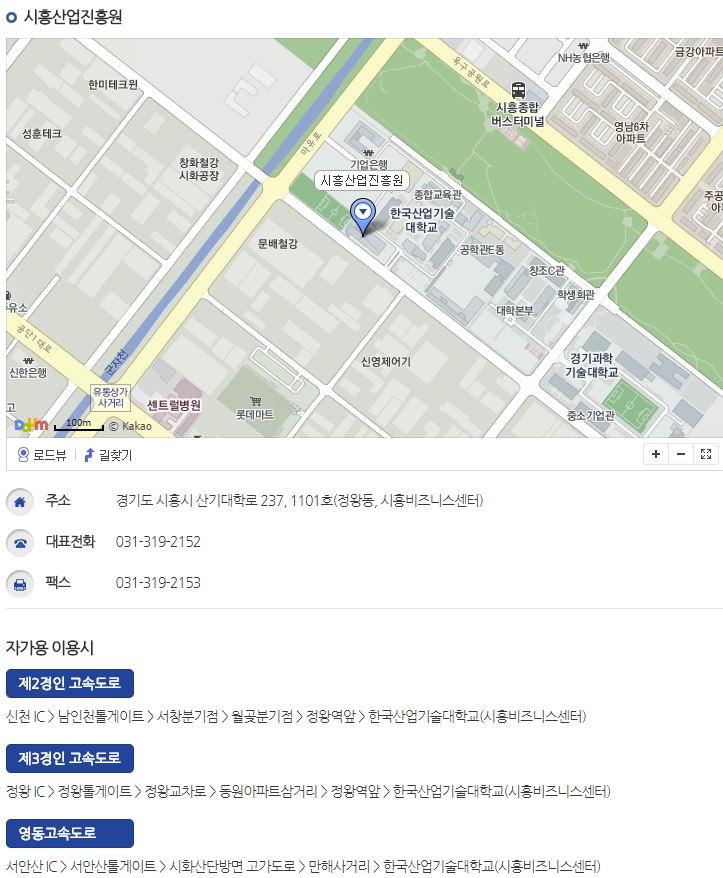This screenshot has height=878, width=723.
Task: Zoom out the map with the minus button
Action: click(681, 454)
